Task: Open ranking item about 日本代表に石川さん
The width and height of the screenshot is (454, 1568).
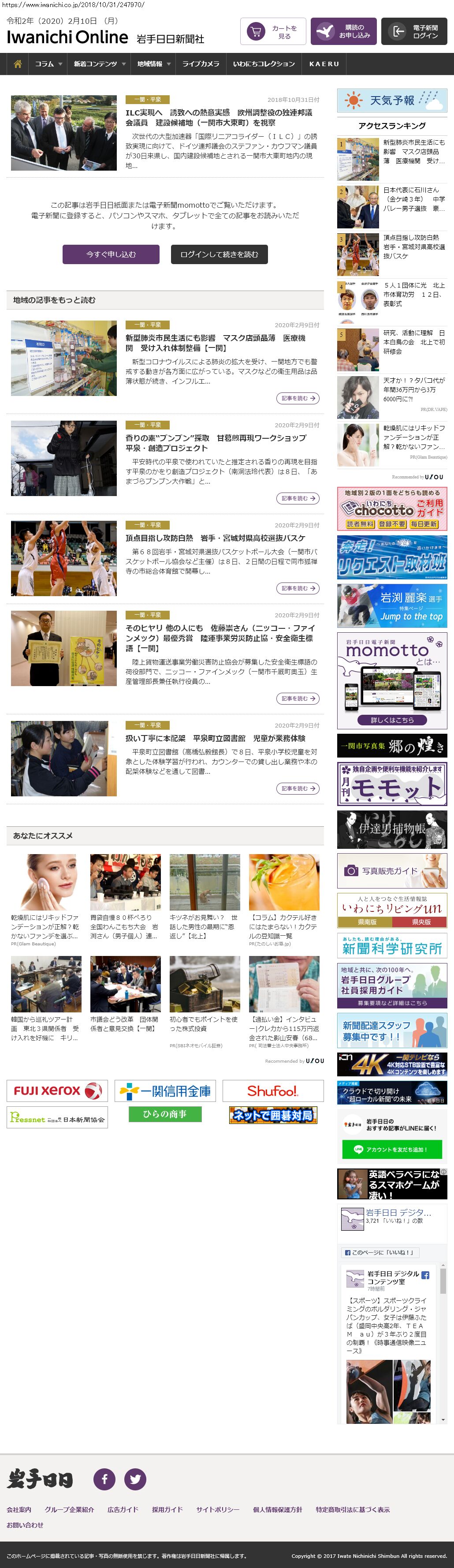Action: coord(414,200)
